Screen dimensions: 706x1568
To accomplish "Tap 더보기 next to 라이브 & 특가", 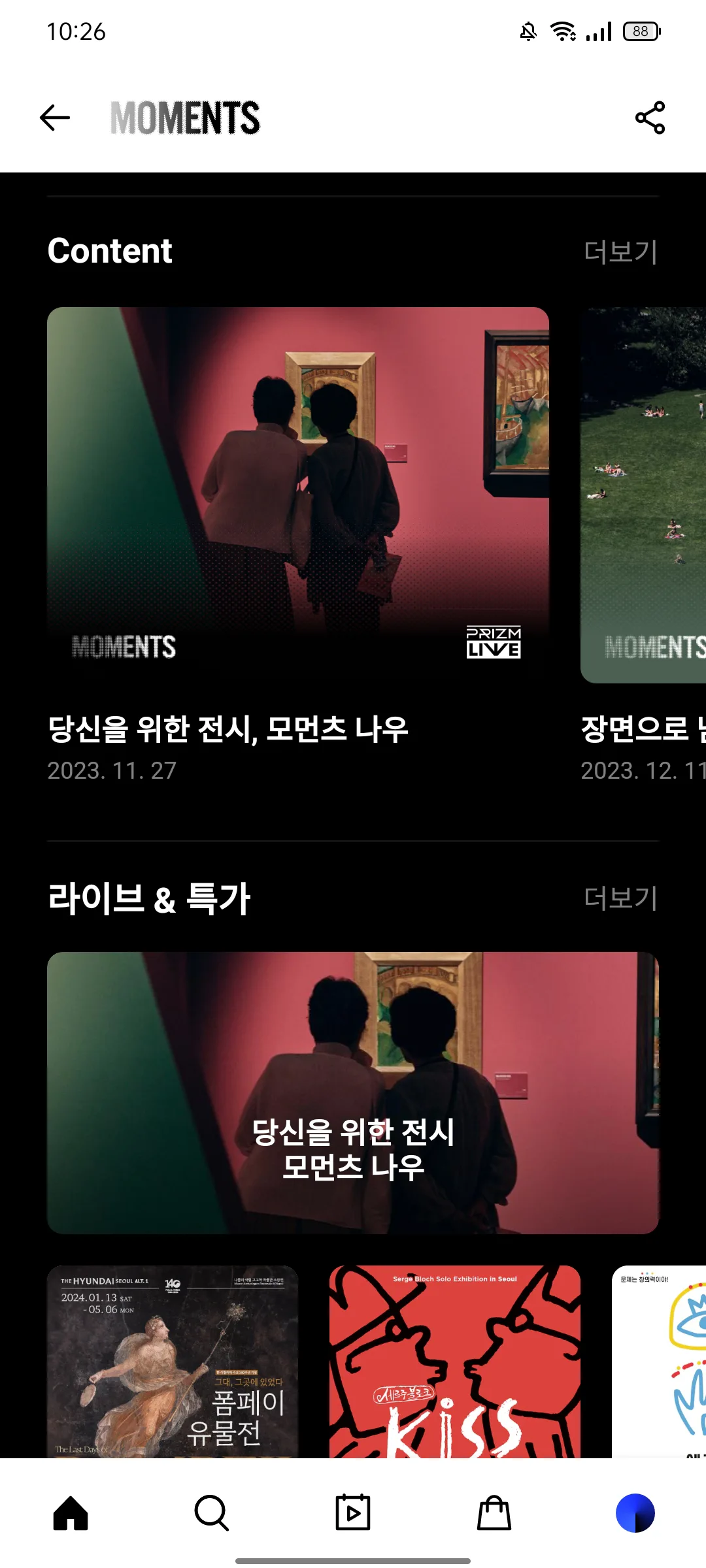I will tap(620, 898).
